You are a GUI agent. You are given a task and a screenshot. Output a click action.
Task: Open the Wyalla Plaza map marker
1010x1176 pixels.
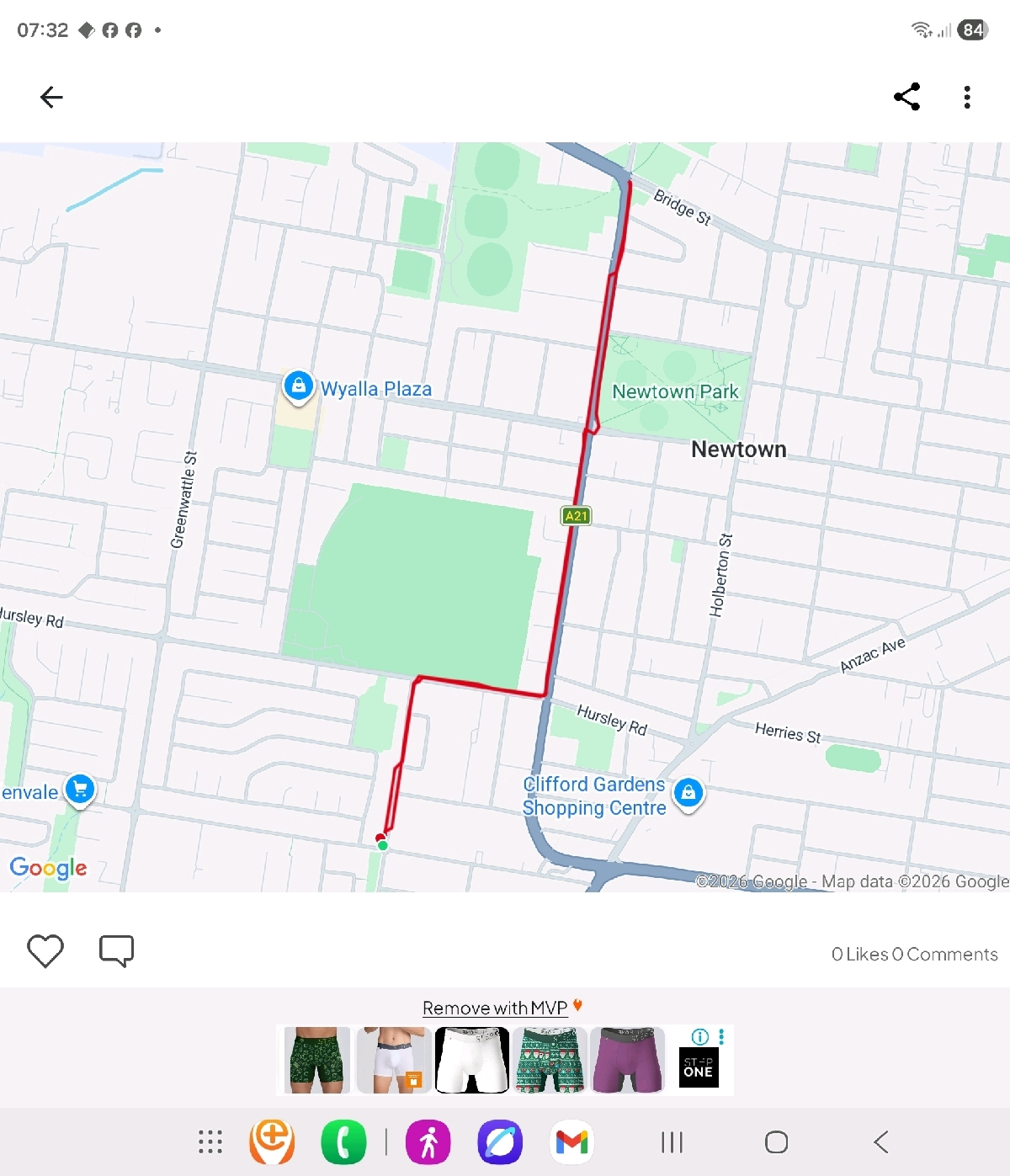tap(298, 386)
